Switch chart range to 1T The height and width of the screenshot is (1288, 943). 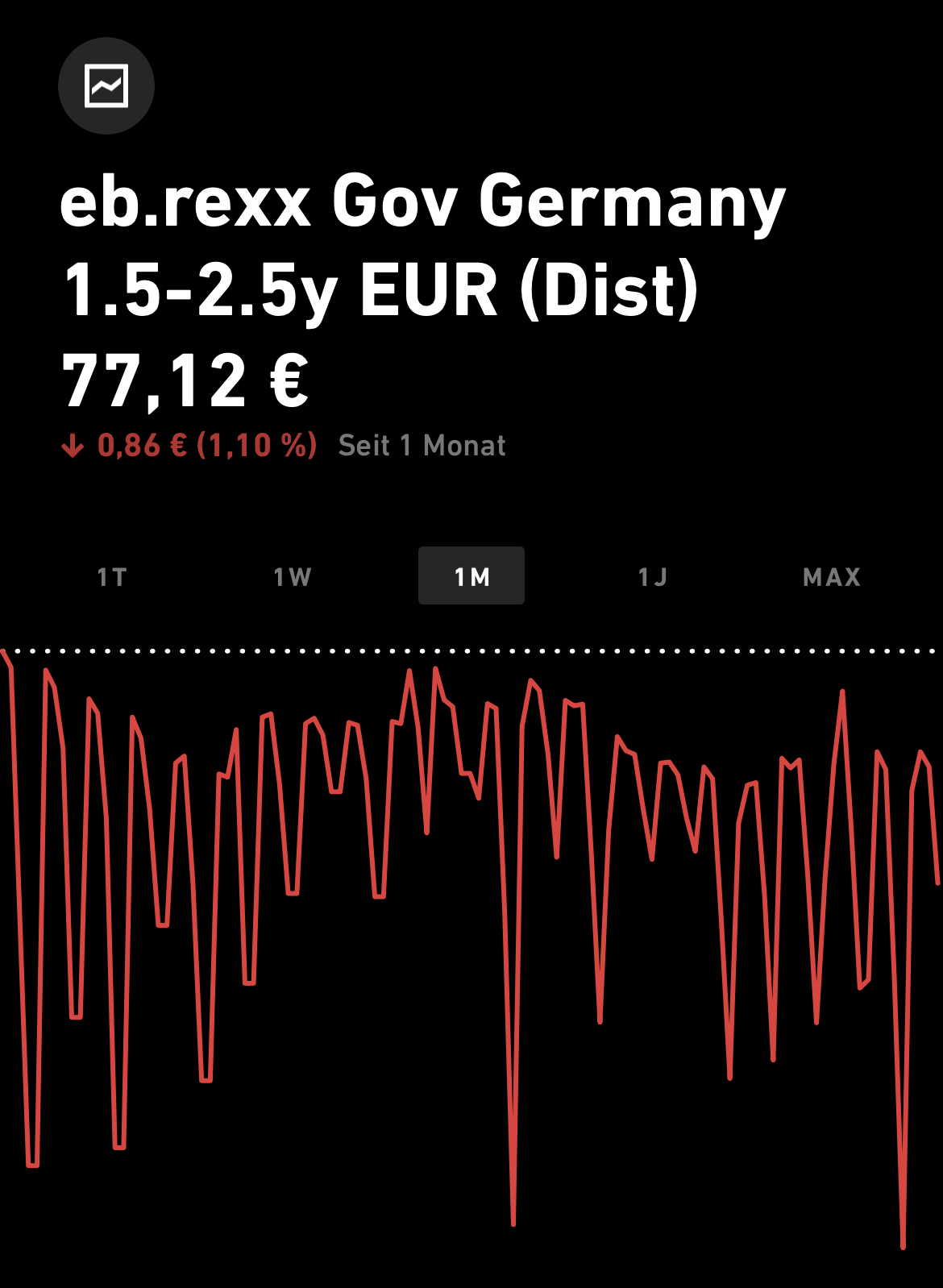click(x=112, y=577)
